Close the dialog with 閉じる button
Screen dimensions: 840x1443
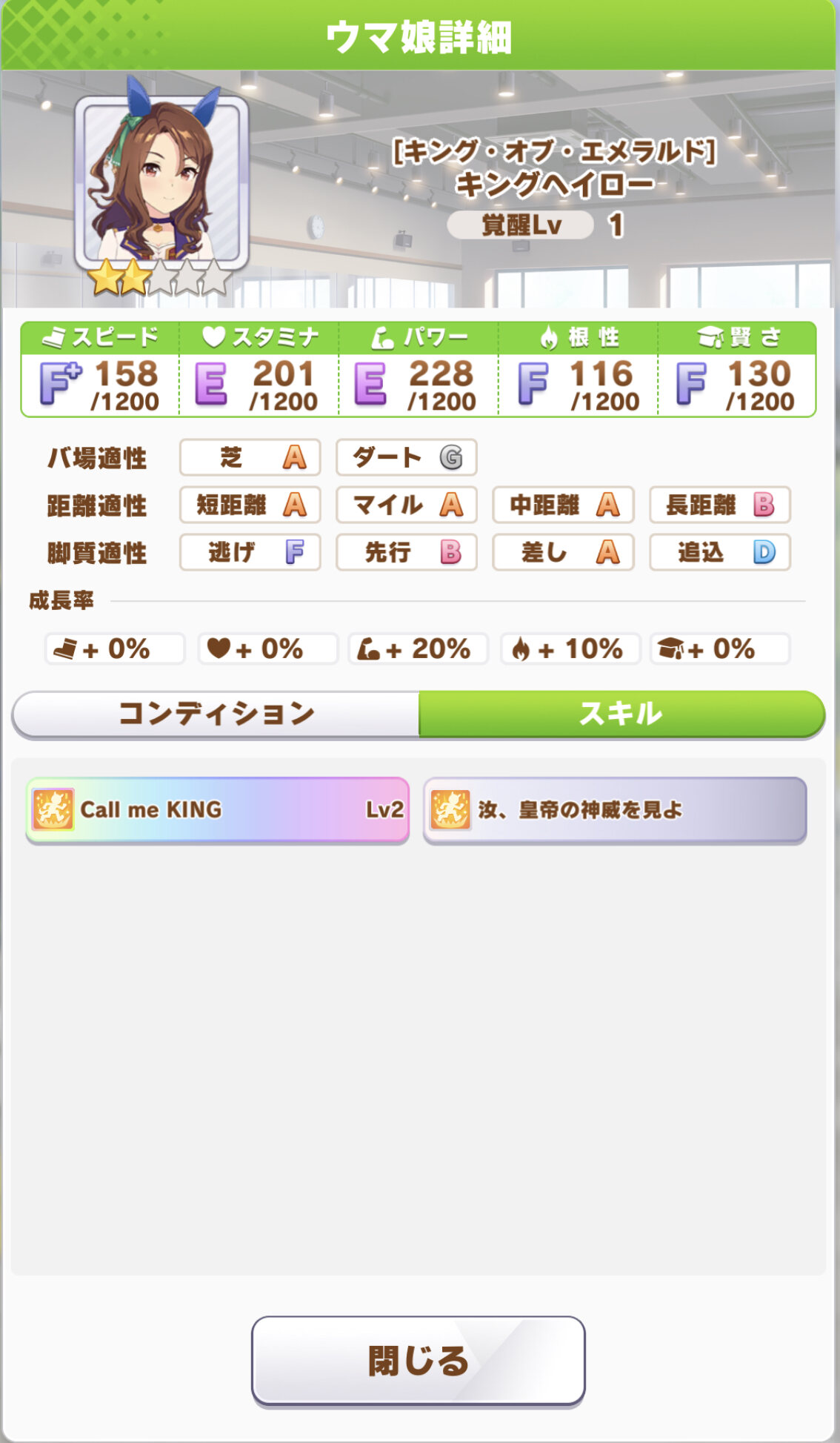click(419, 1361)
